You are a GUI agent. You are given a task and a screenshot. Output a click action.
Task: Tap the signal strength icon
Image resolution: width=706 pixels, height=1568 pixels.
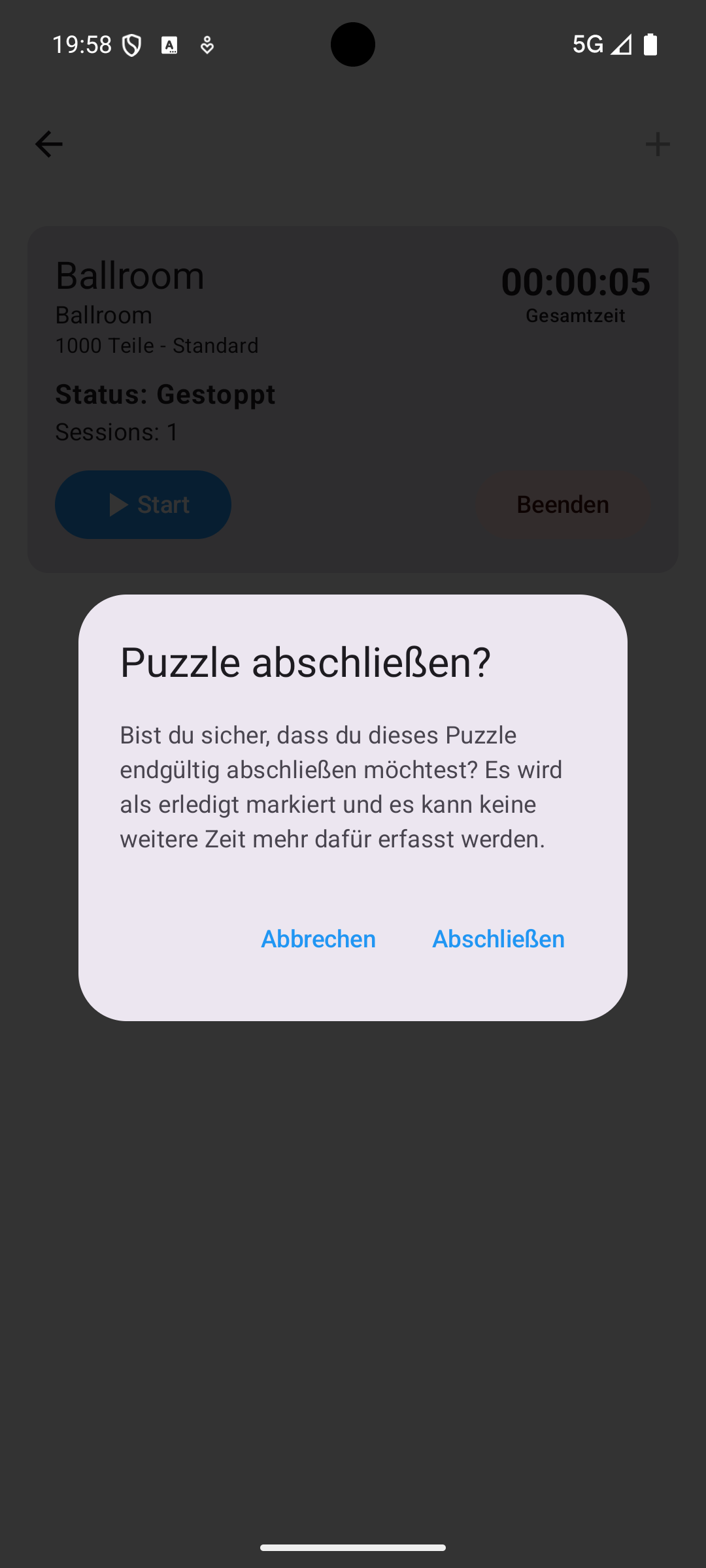[620, 44]
